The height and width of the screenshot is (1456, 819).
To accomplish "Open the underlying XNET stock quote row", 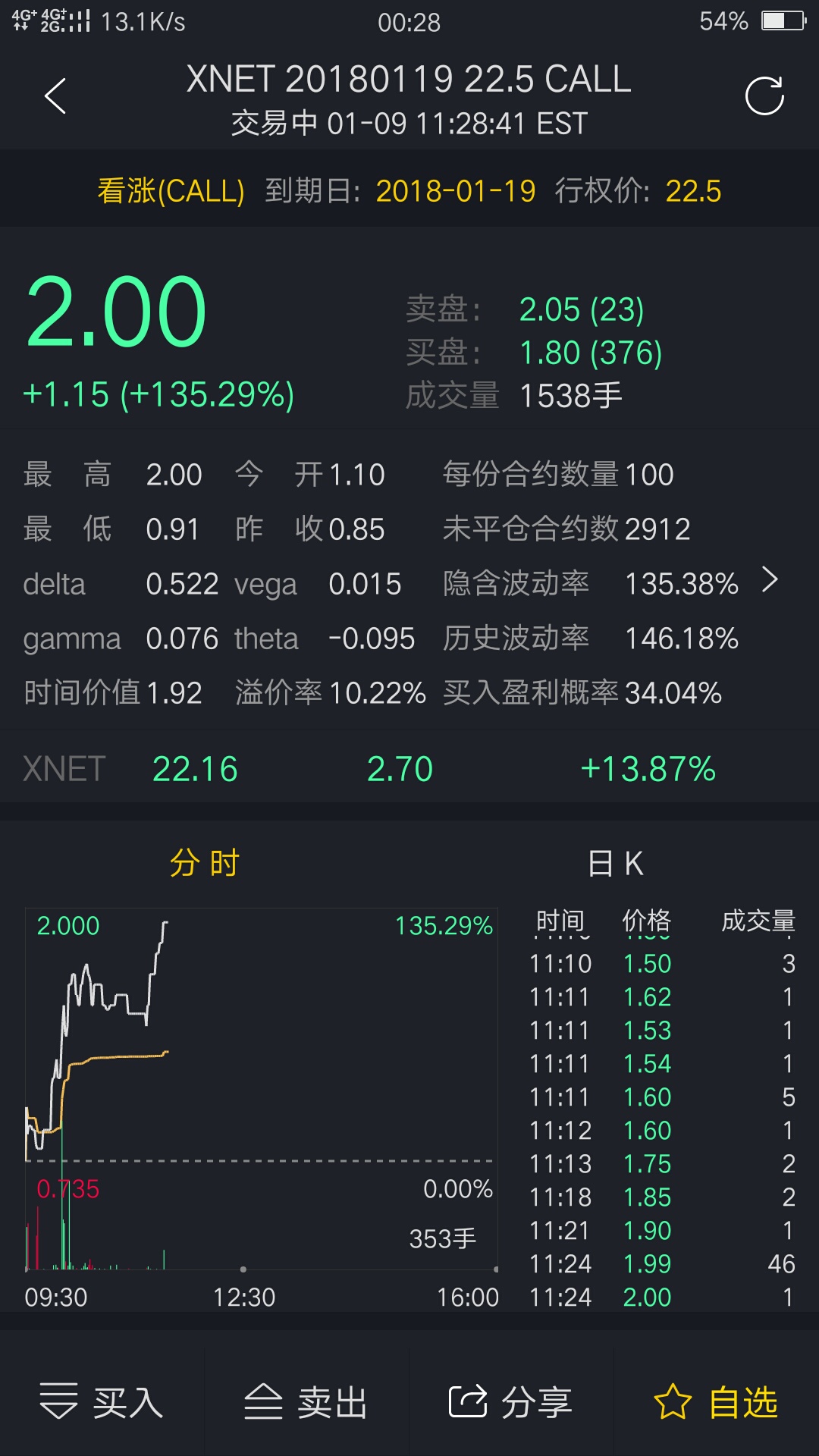I will coord(409,769).
